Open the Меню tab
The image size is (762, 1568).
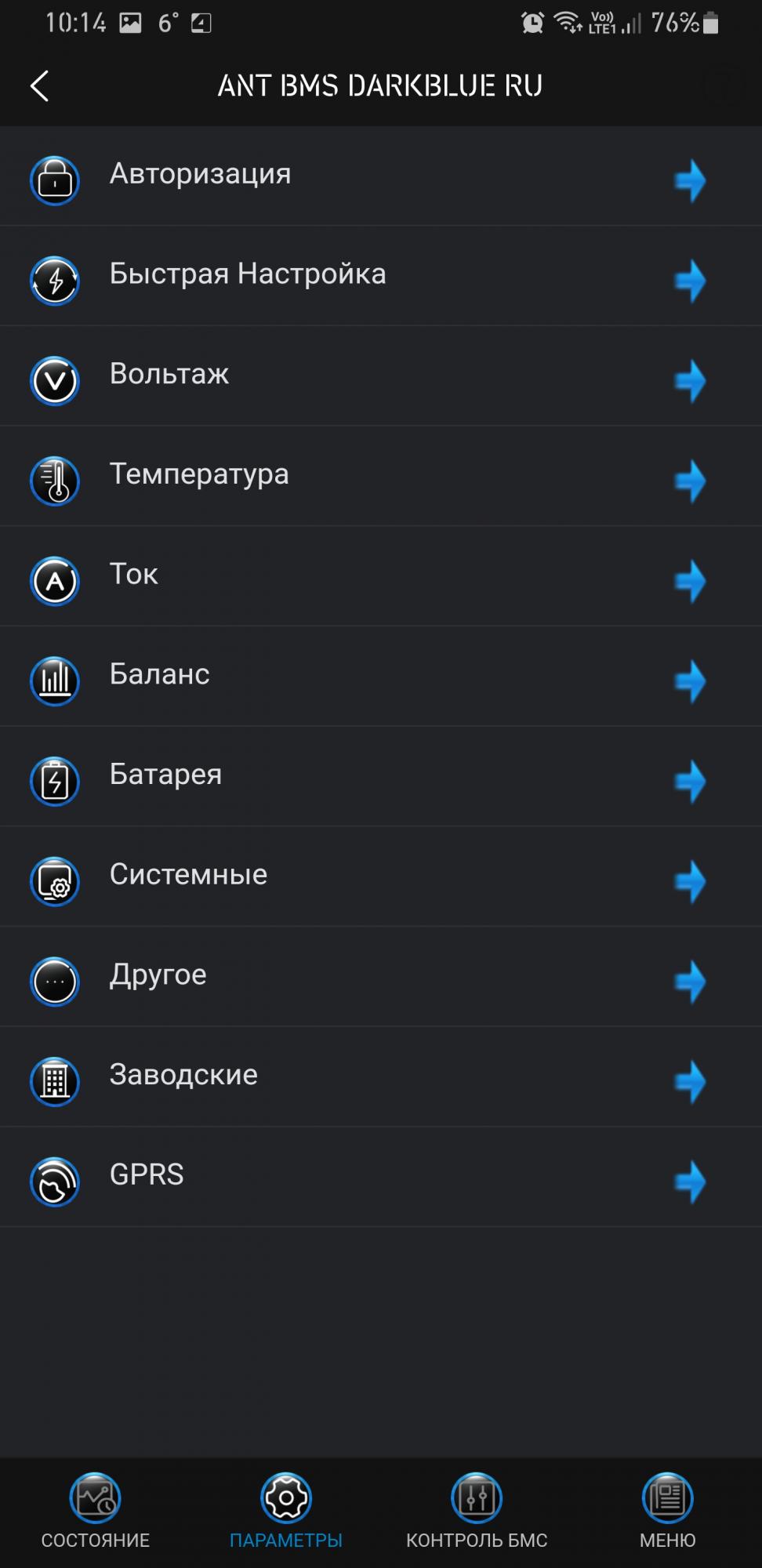667,1512
